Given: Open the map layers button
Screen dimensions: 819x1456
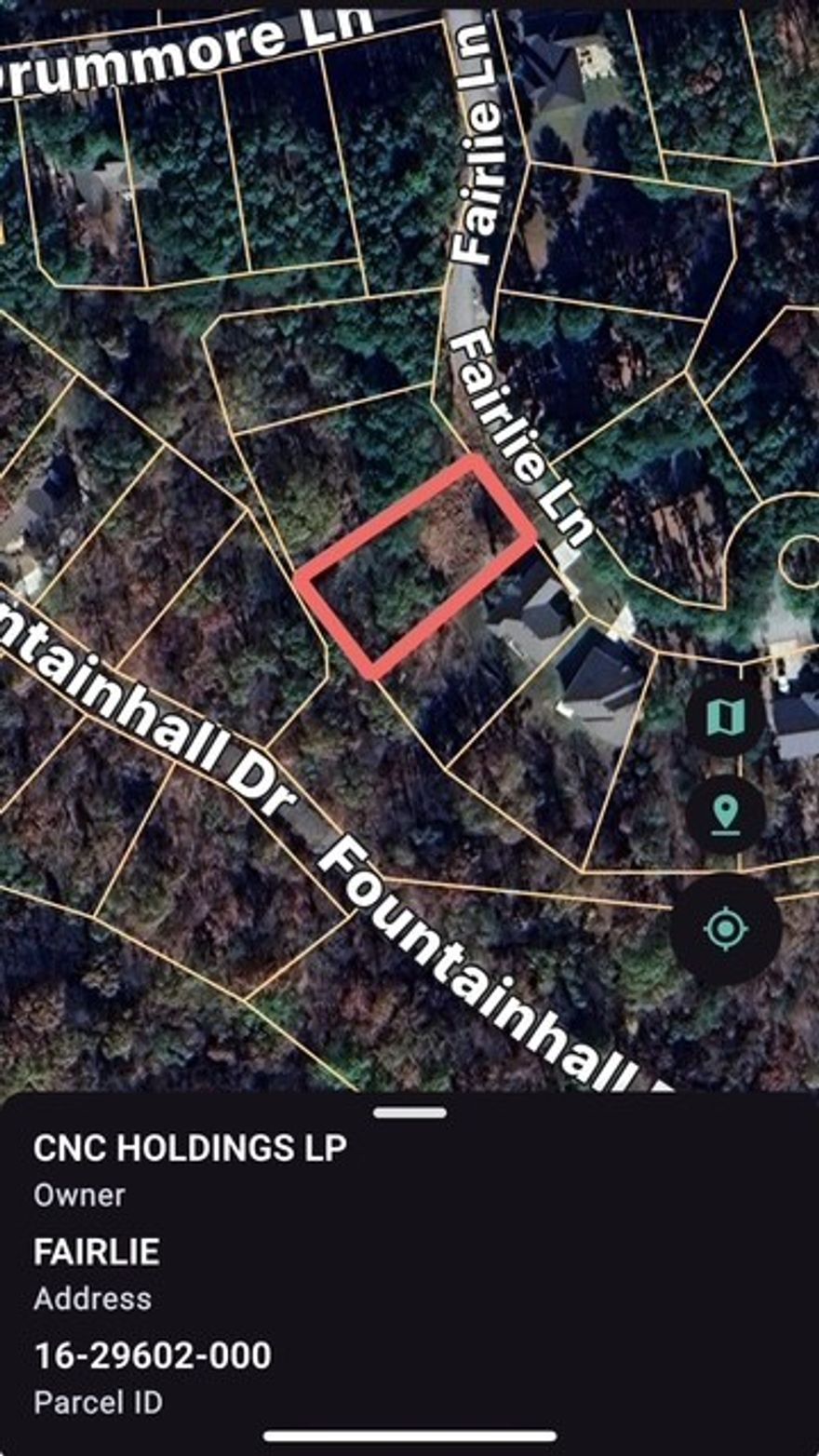Looking at the screenshot, I should click(x=725, y=716).
